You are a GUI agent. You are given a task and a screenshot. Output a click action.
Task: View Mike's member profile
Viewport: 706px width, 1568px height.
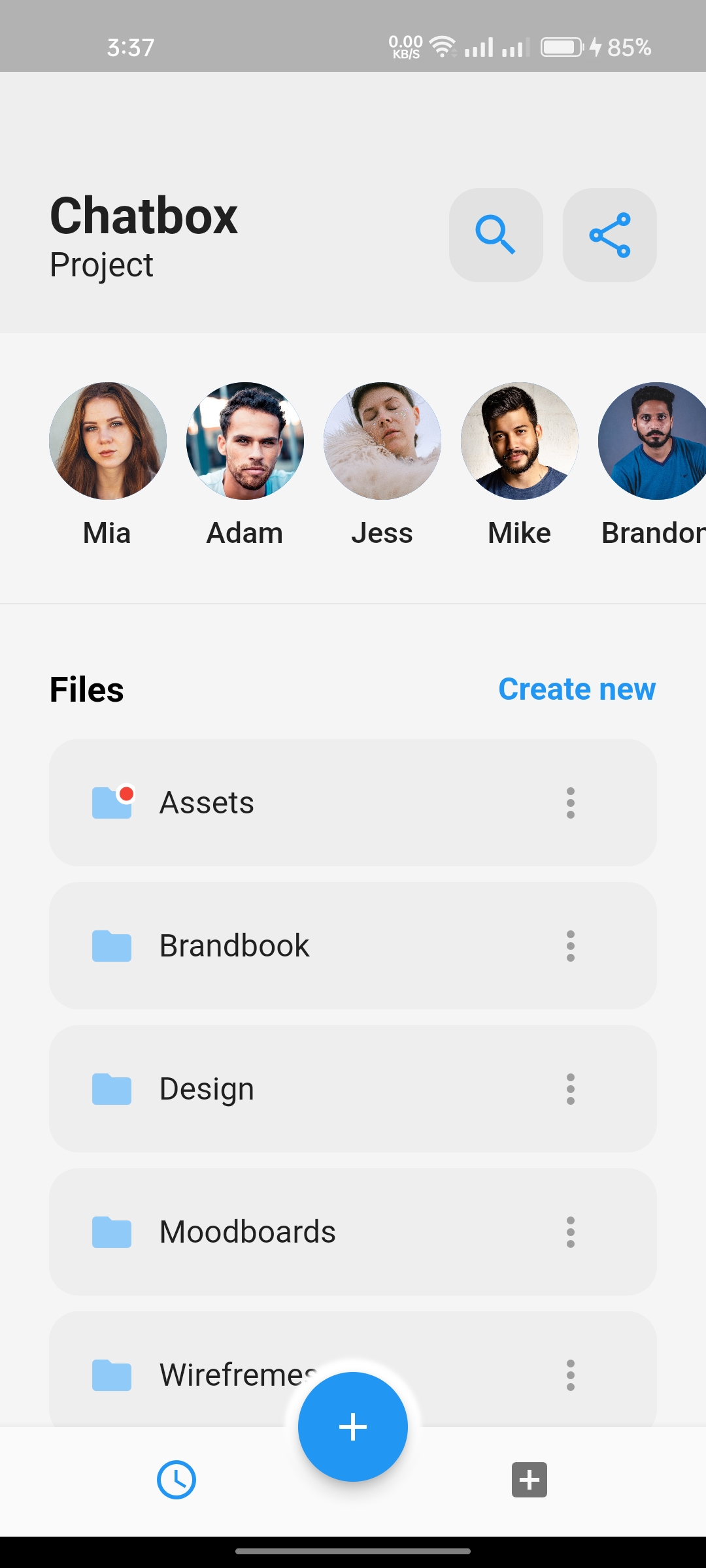point(520,441)
